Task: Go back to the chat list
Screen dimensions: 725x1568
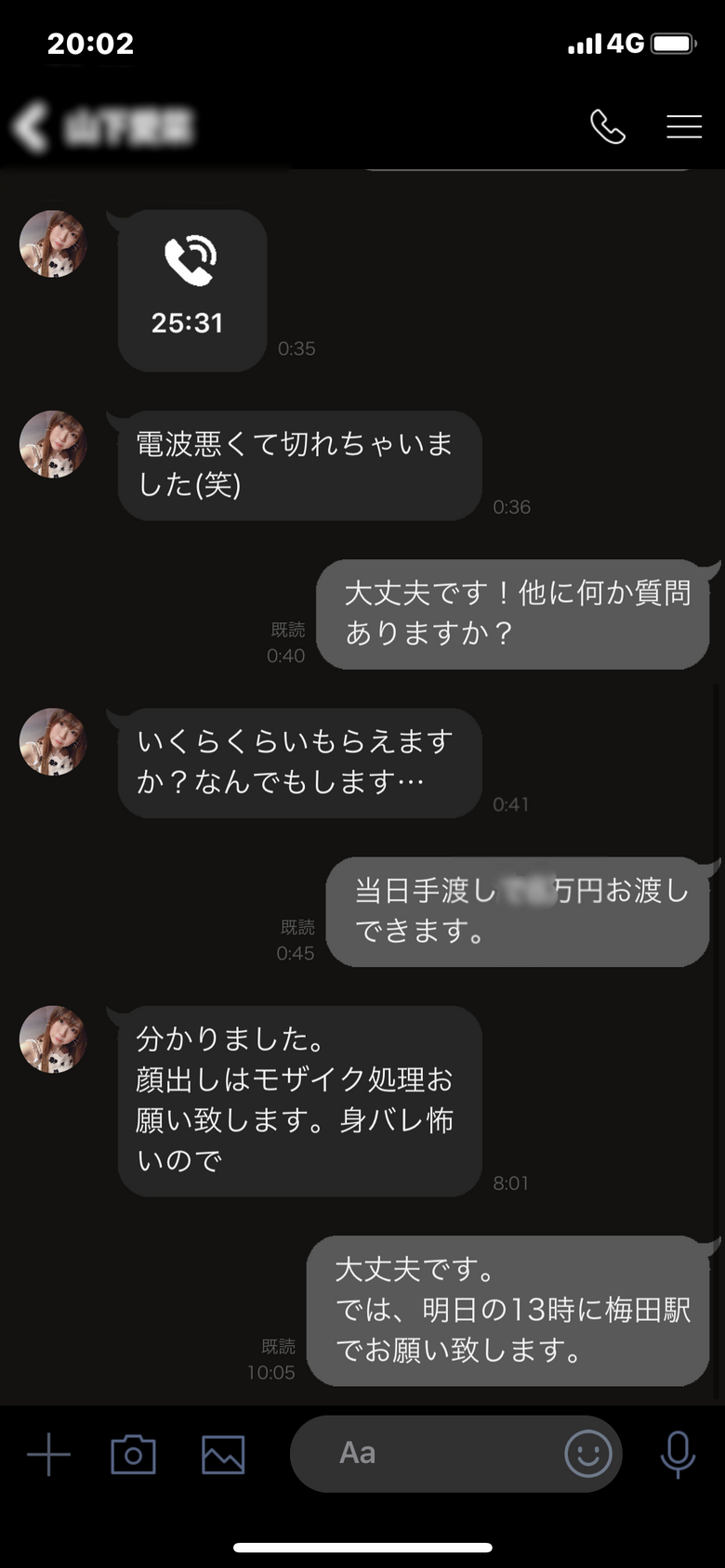Action: pyautogui.click(x=30, y=127)
